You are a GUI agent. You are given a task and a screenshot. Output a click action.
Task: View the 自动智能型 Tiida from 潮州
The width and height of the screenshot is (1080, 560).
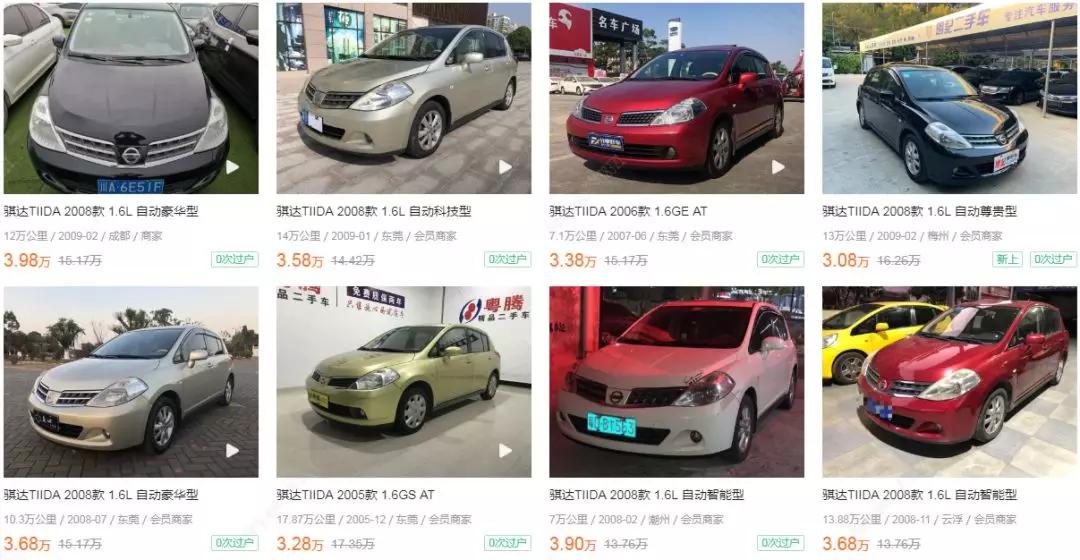646,494
